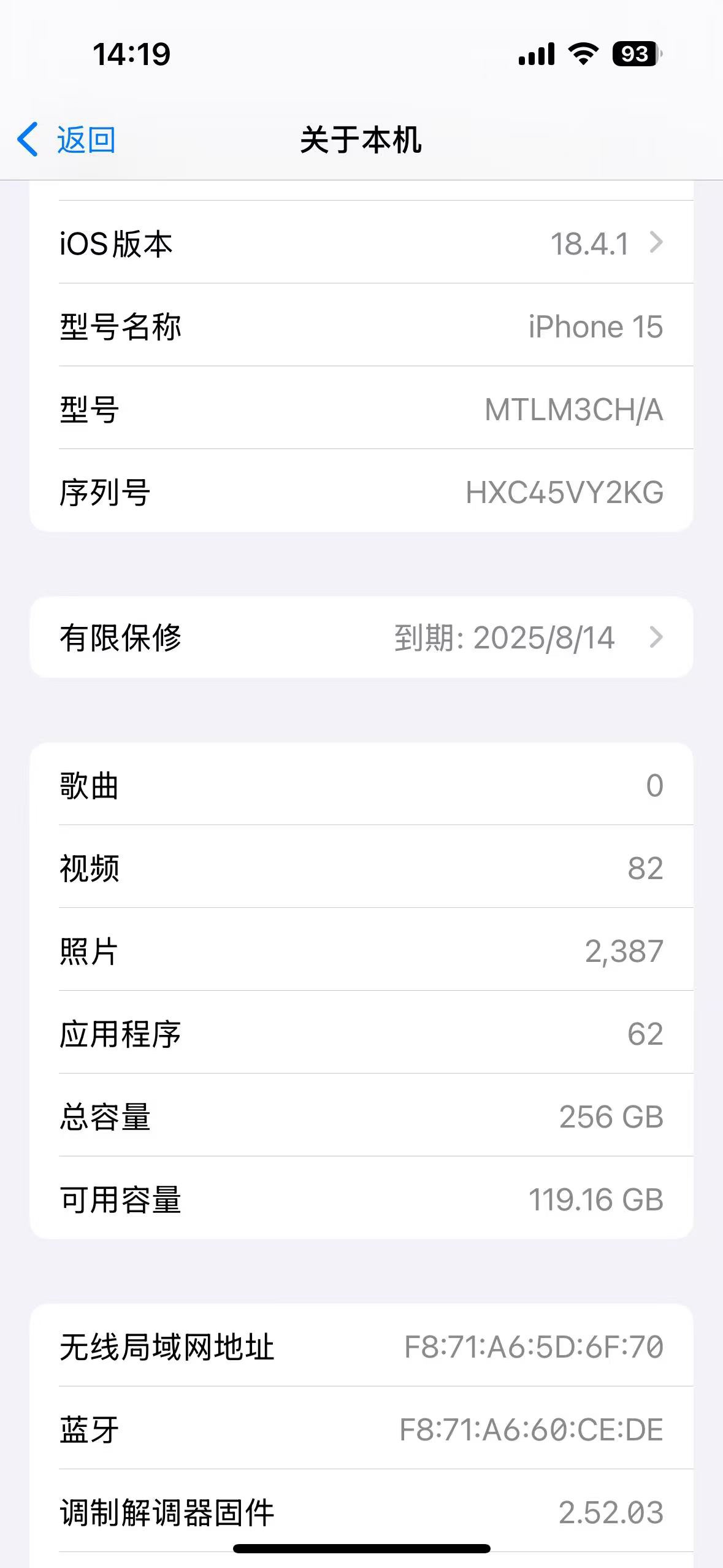
Task: Open the iOS版本 18.4.1 row
Action: (361, 243)
